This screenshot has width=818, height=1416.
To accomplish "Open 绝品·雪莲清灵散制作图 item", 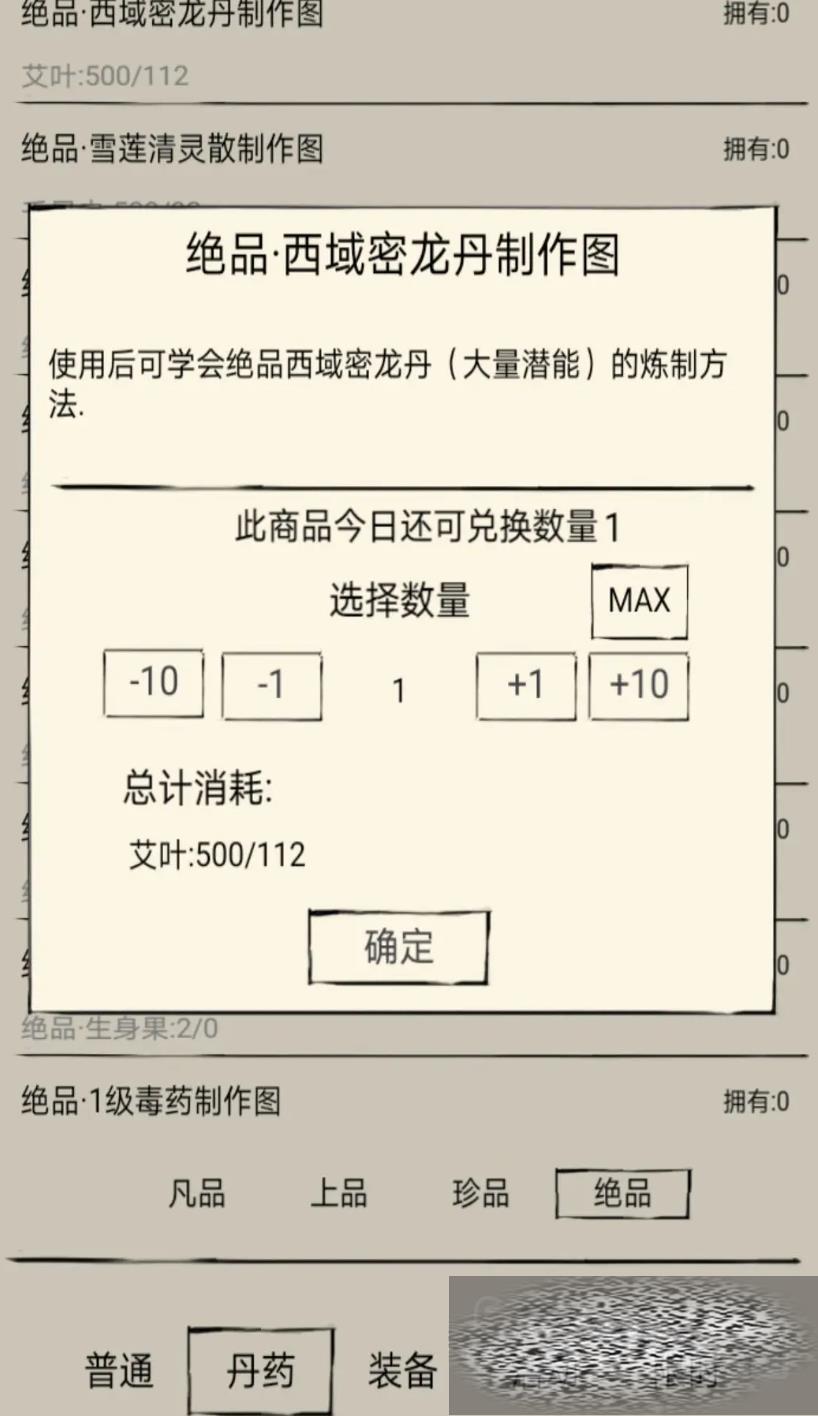I will (172, 150).
